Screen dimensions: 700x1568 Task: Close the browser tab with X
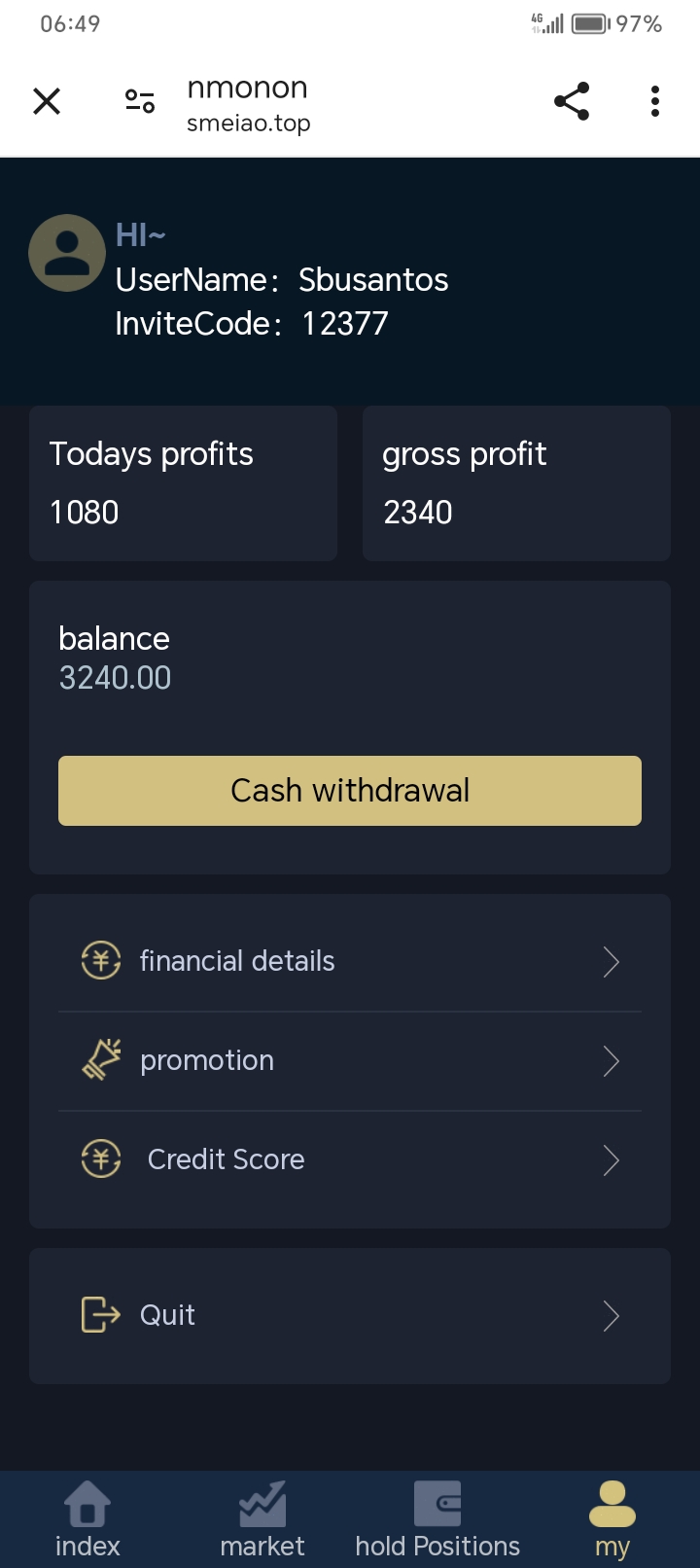pyautogui.click(x=47, y=101)
